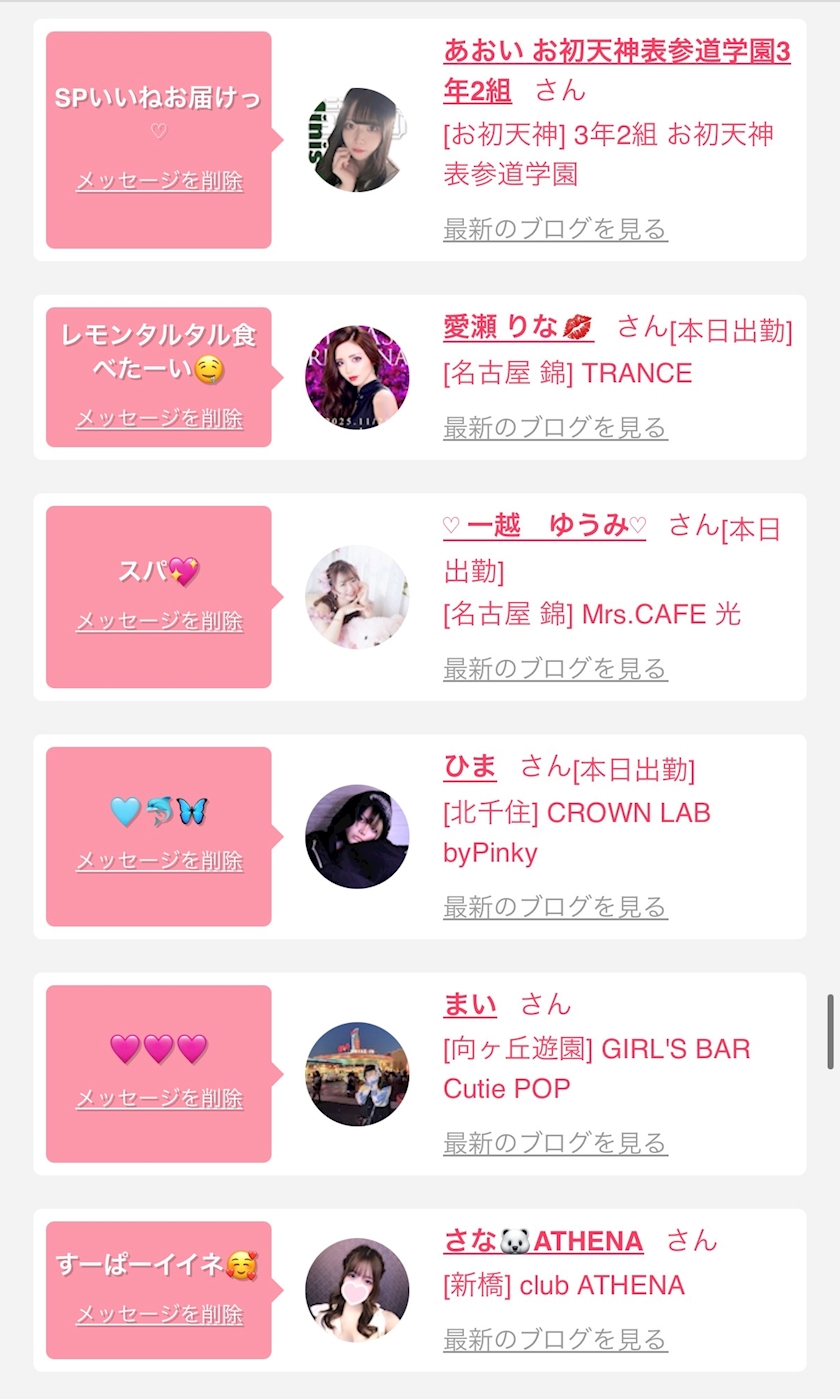View latest blog of 一越 ゆうみ
Image resolution: width=840 pixels, height=1399 pixels.
(555, 667)
